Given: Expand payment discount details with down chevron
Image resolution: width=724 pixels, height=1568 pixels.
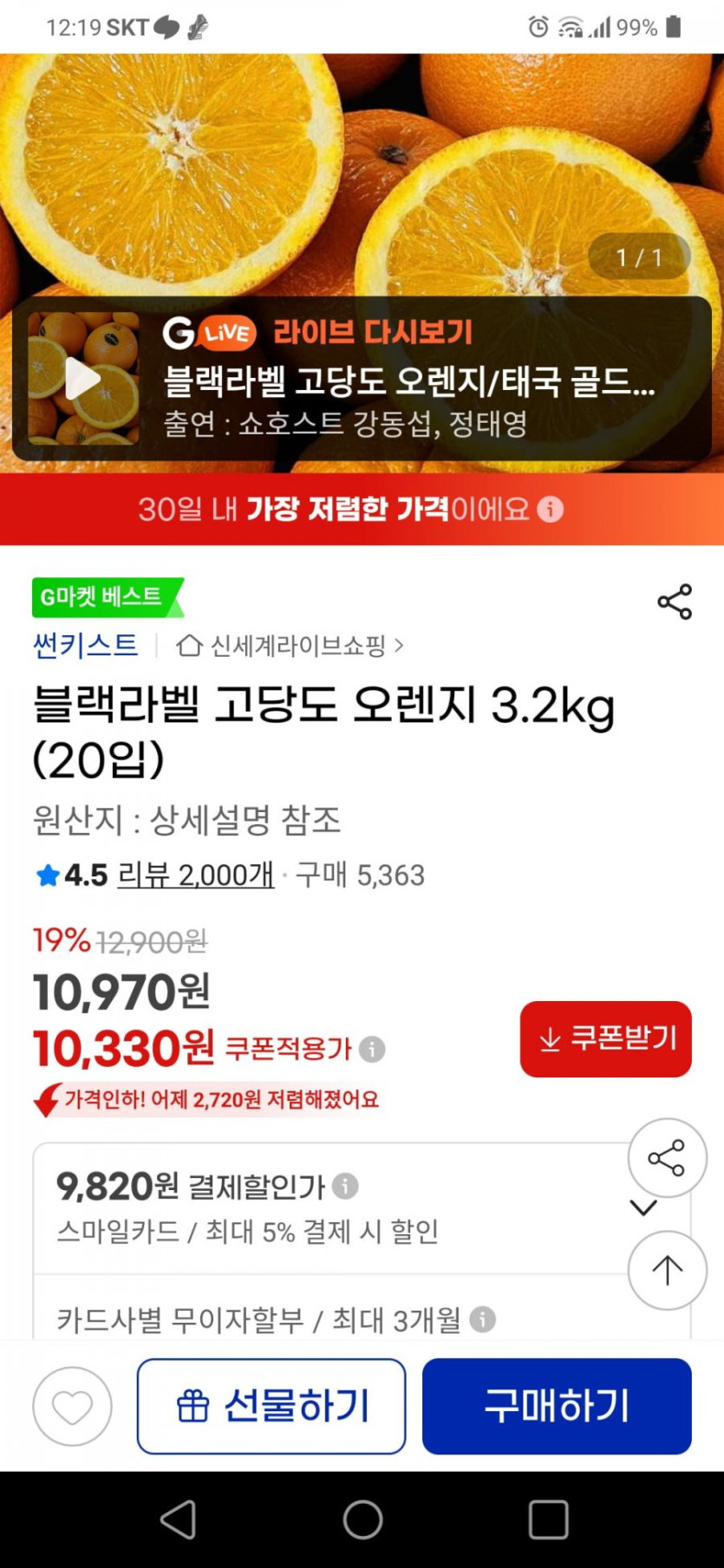Looking at the screenshot, I should (x=642, y=1207).
